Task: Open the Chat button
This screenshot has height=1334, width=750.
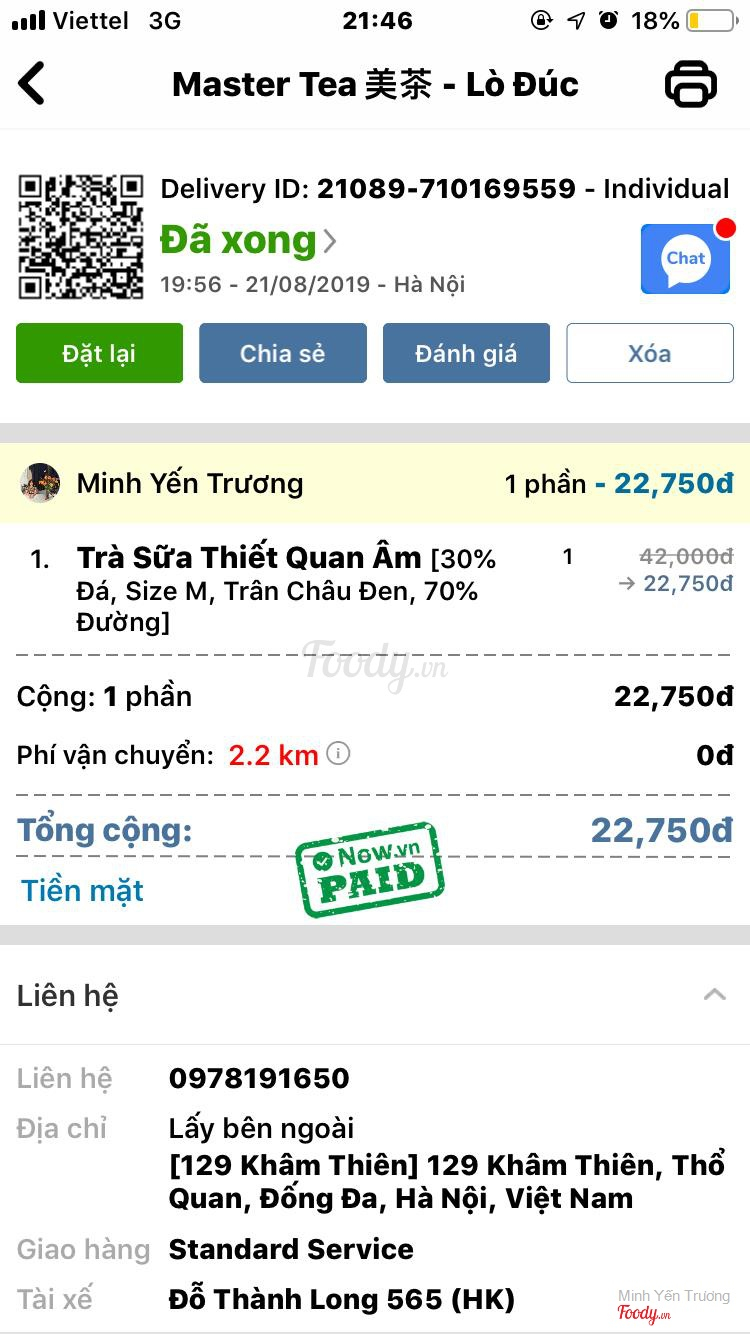Action: click(x=685, y=259)
